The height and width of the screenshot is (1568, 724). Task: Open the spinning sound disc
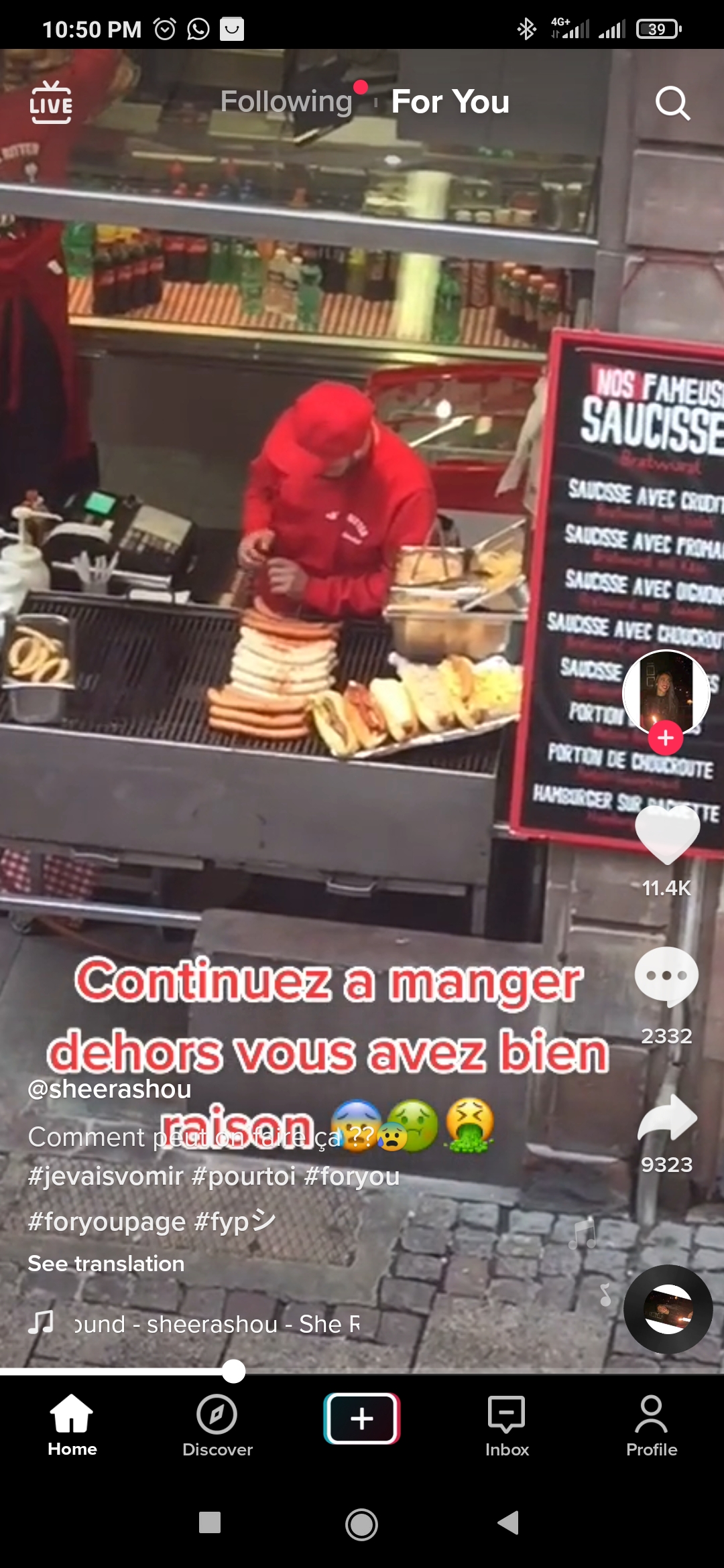[x=668, y=1309]
